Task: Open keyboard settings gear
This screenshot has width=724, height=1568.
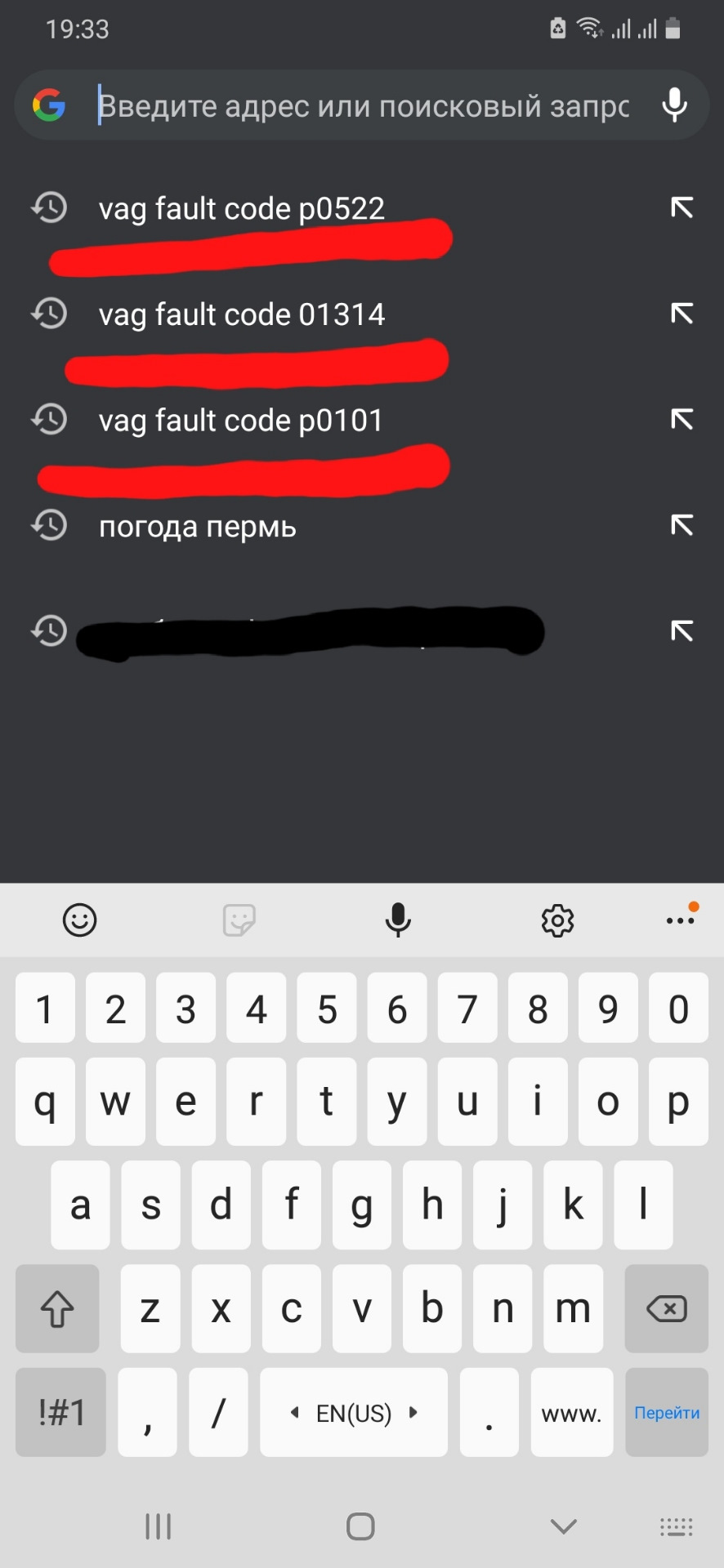Action: coord(557,920)
